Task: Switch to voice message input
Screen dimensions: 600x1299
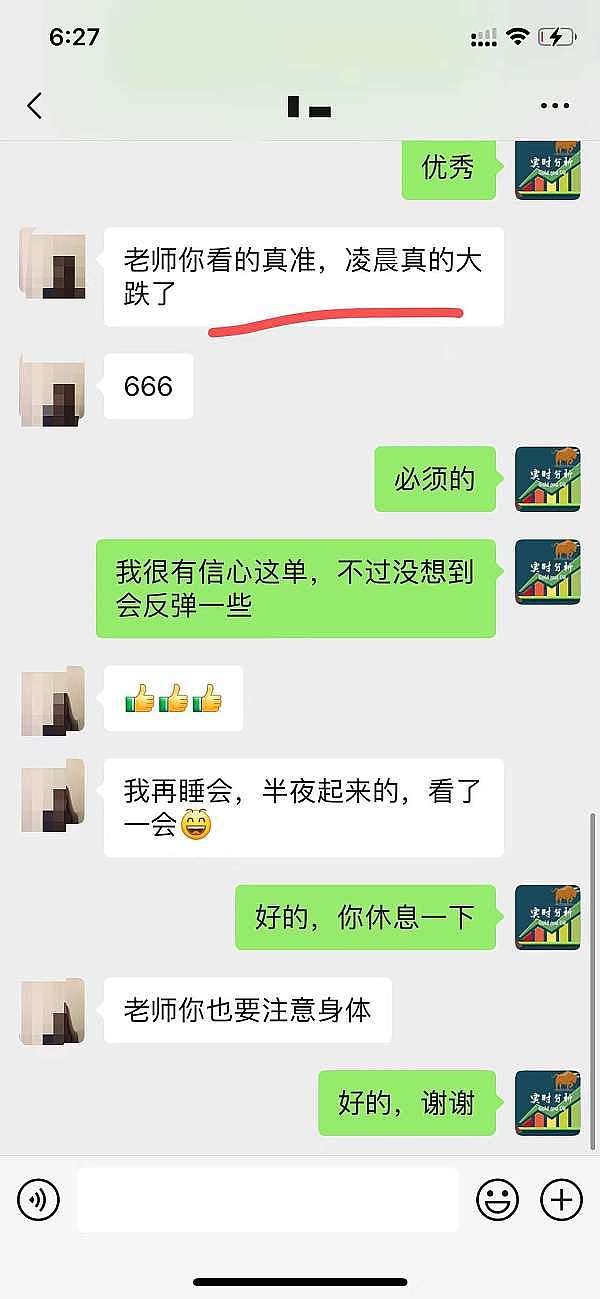Action: [39, 1198]
